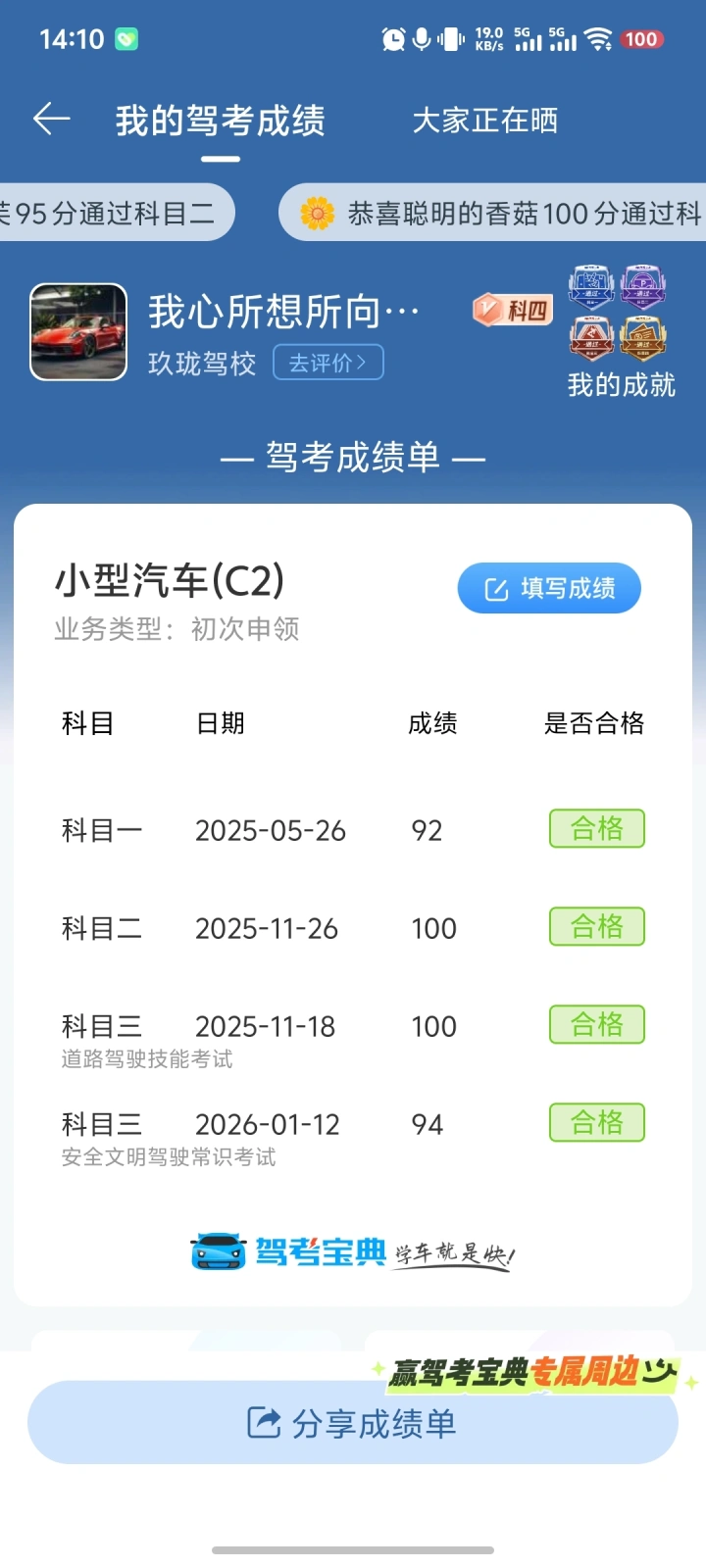This screenshot has height=1568, width=706.
Task: Select the 我的驾考成绩 tab
Action: (x=220, y=122)
